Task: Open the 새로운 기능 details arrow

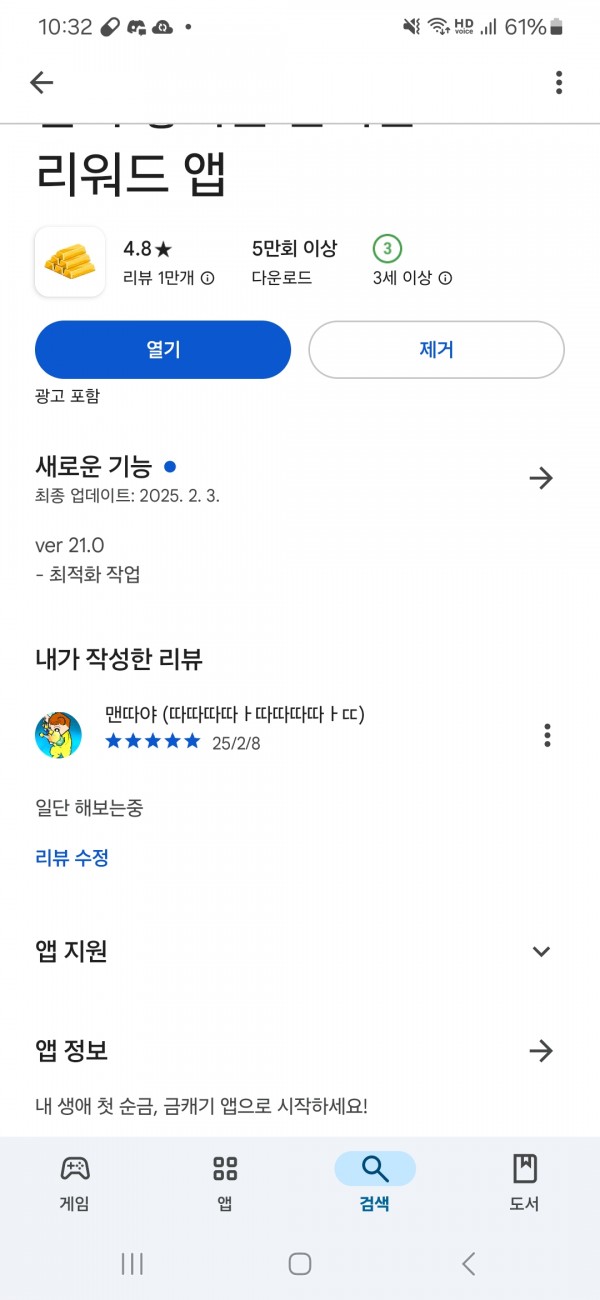Action: click(541, 479)
